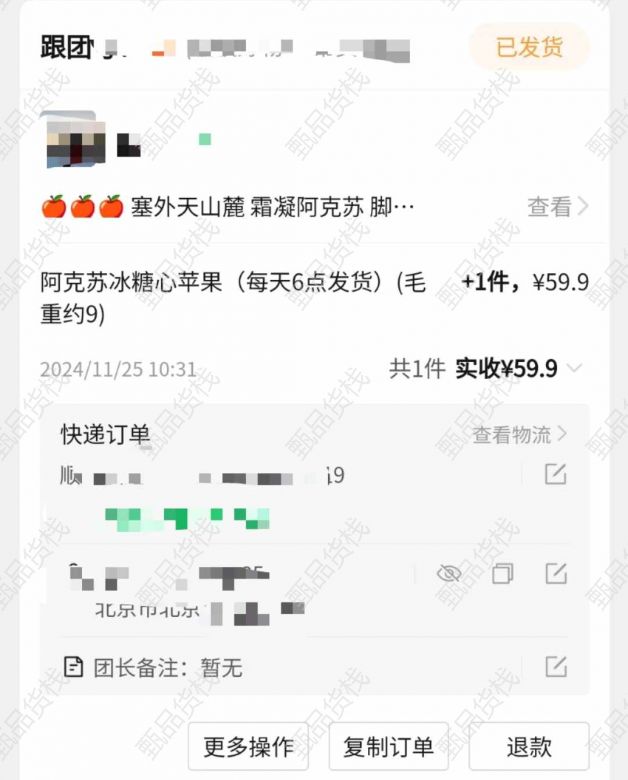The image size is (628, 780).
Task: Open 更多操作 for this order
Action: point(248,746)
